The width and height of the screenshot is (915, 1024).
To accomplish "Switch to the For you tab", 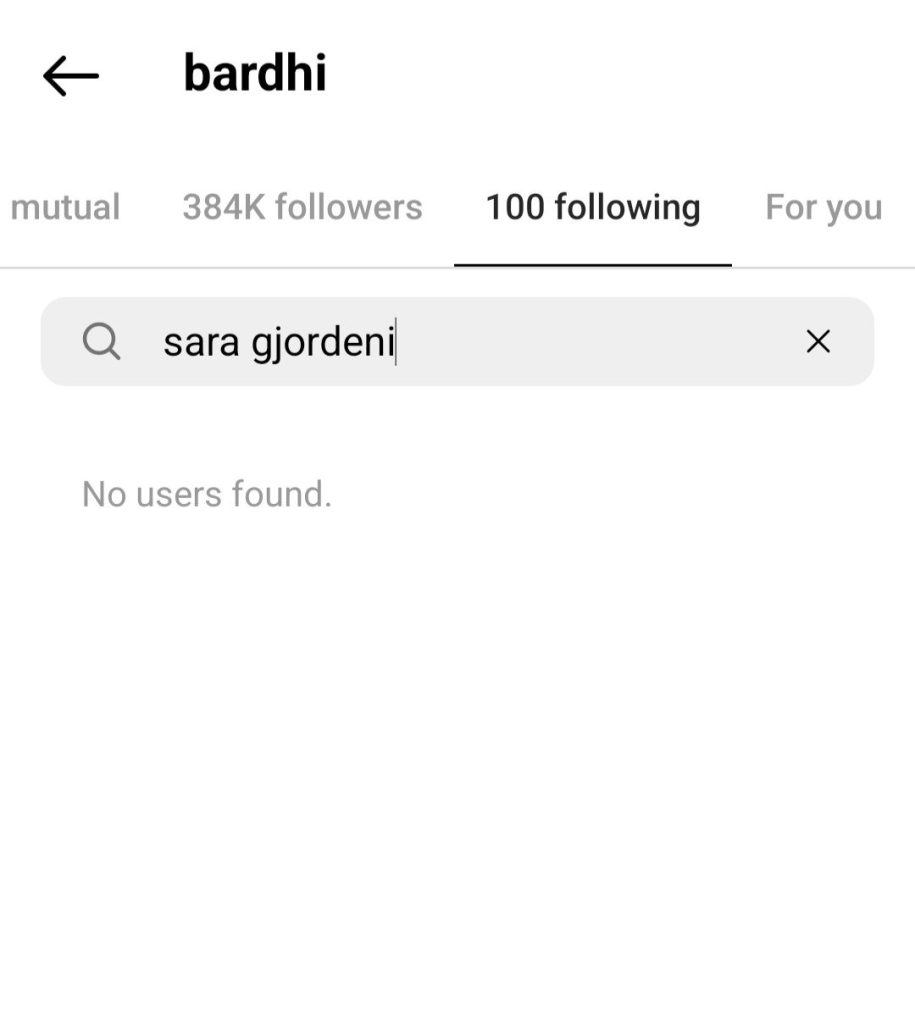I will pyautogui.click(x=823, y=208).
